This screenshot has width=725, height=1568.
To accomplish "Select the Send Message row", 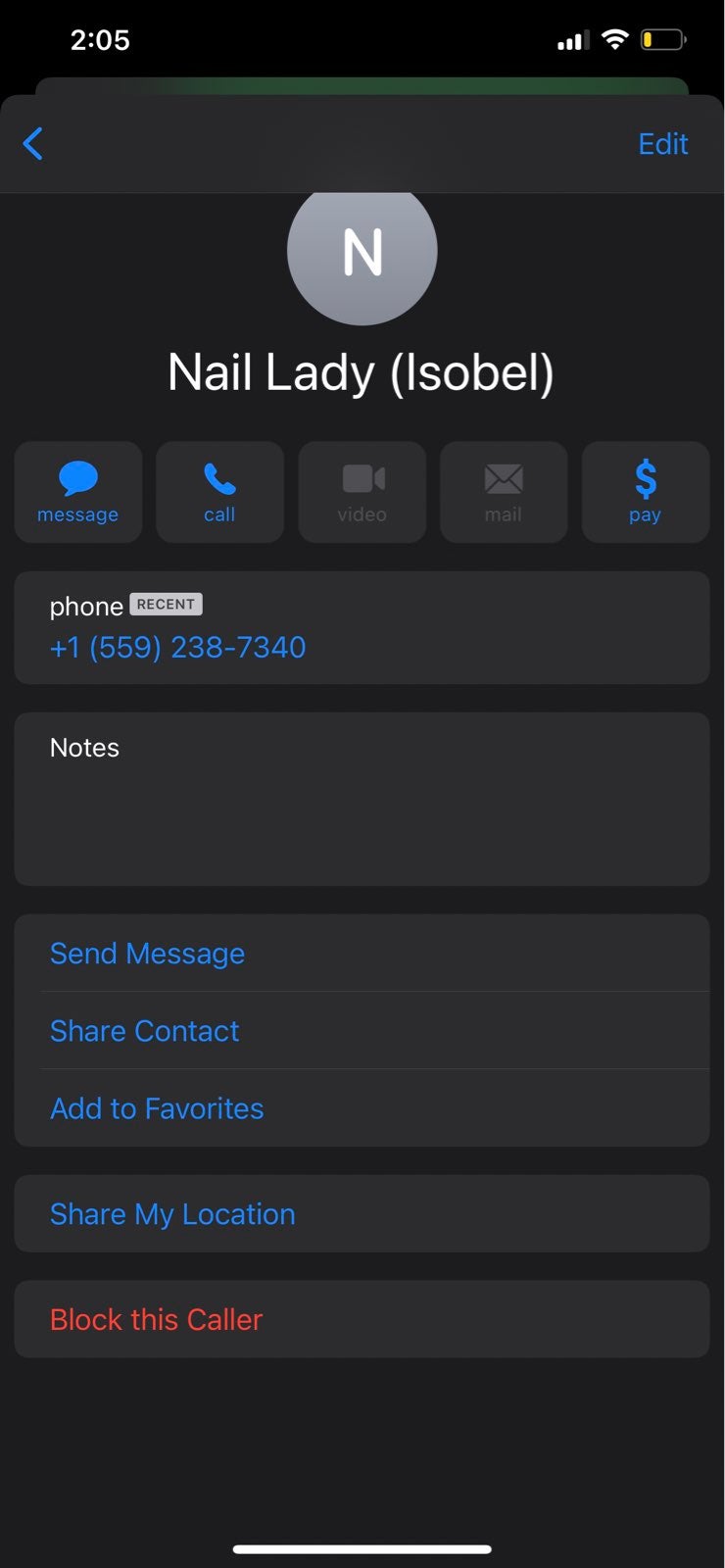I will 362,954.
